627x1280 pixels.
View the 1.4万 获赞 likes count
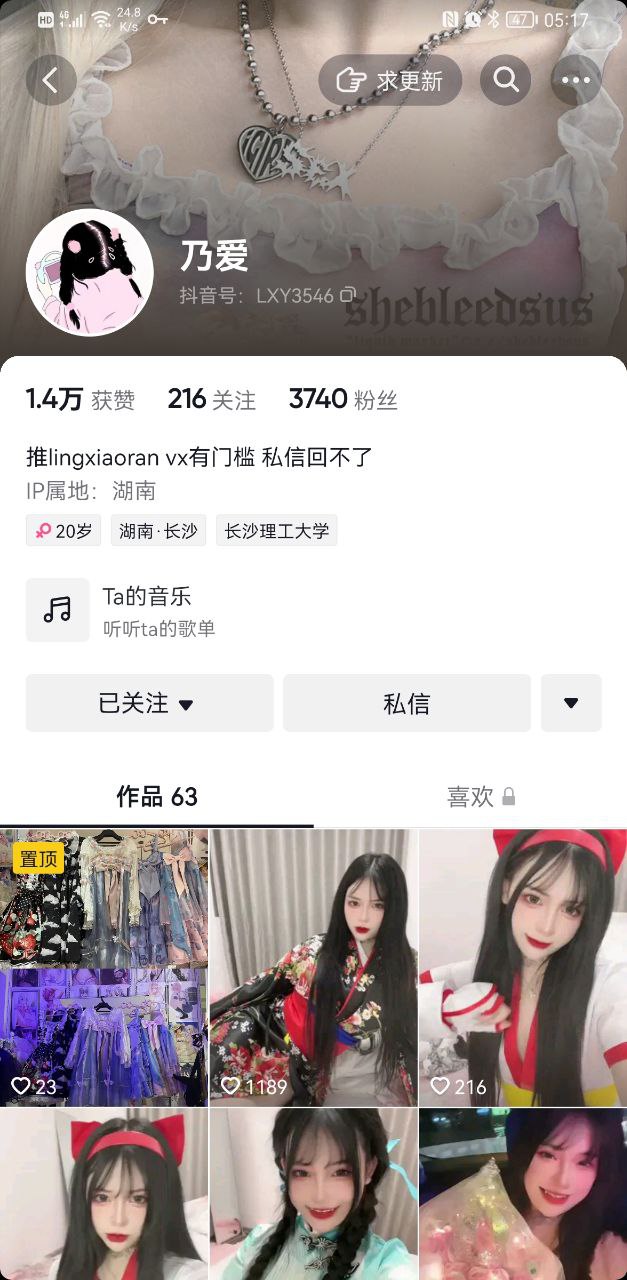(80, 400)
